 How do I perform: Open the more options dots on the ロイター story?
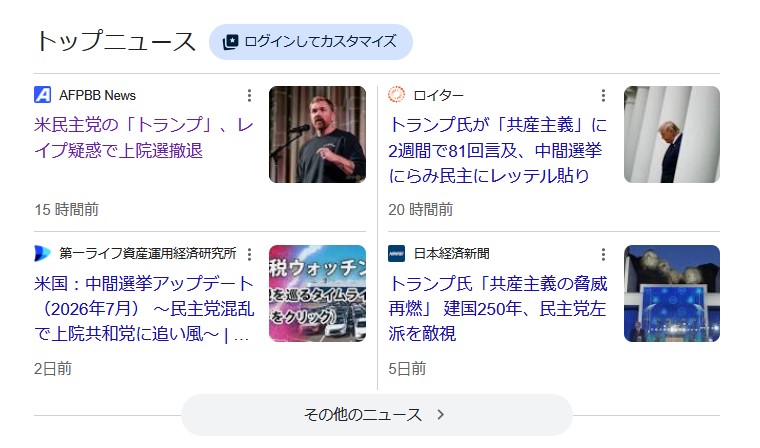pos(603,96)
